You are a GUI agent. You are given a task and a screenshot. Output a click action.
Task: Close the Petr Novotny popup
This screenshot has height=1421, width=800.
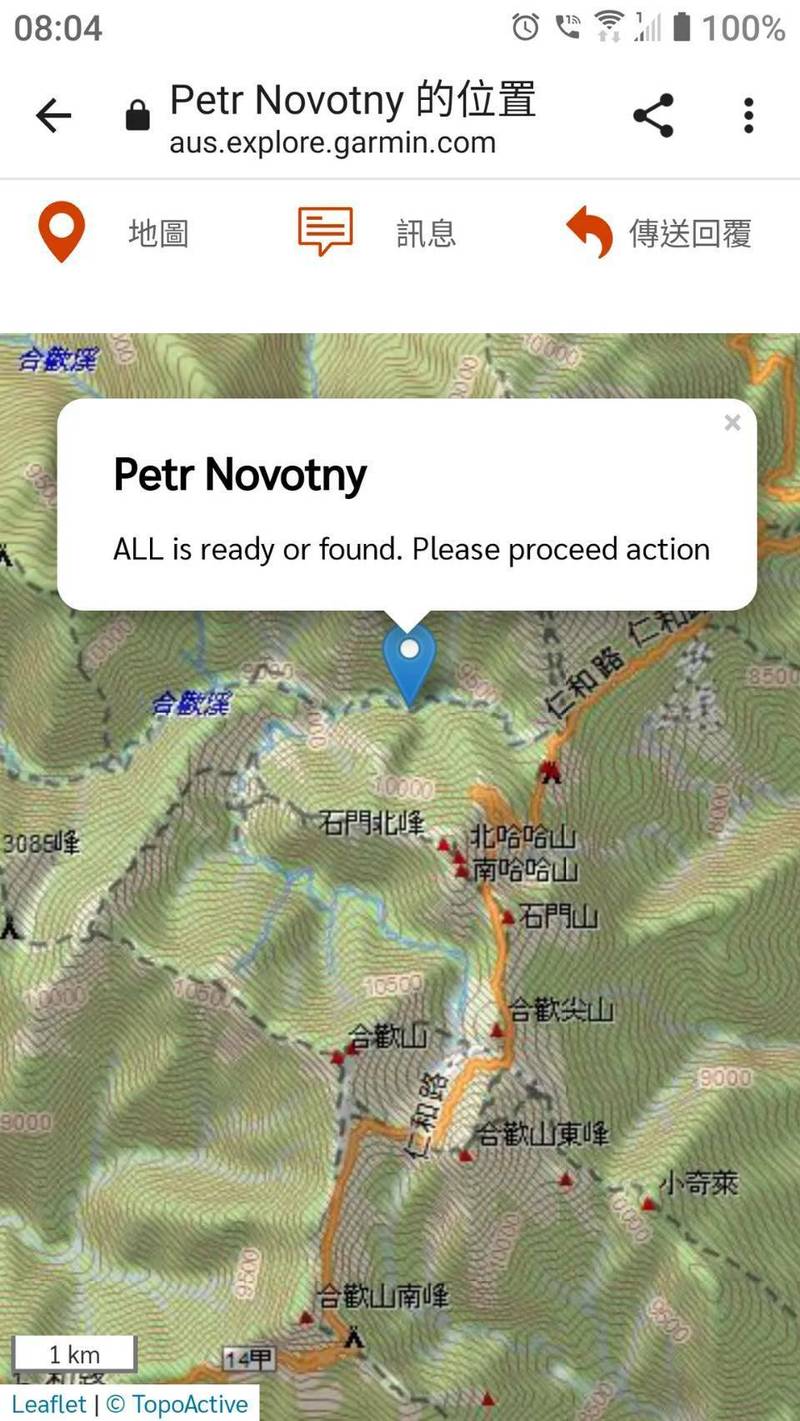[732, 423]
